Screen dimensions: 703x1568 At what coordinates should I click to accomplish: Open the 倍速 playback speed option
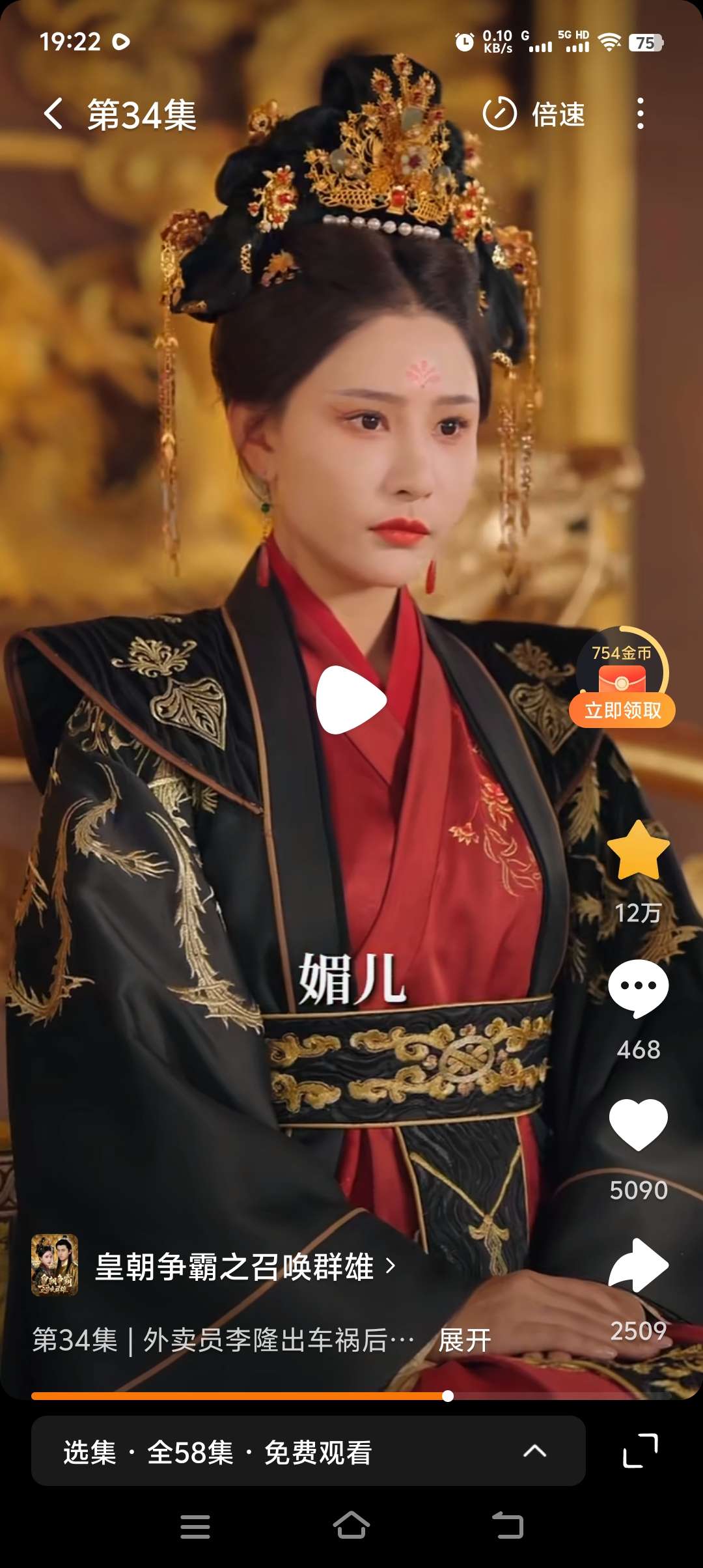tap(534, 114)
